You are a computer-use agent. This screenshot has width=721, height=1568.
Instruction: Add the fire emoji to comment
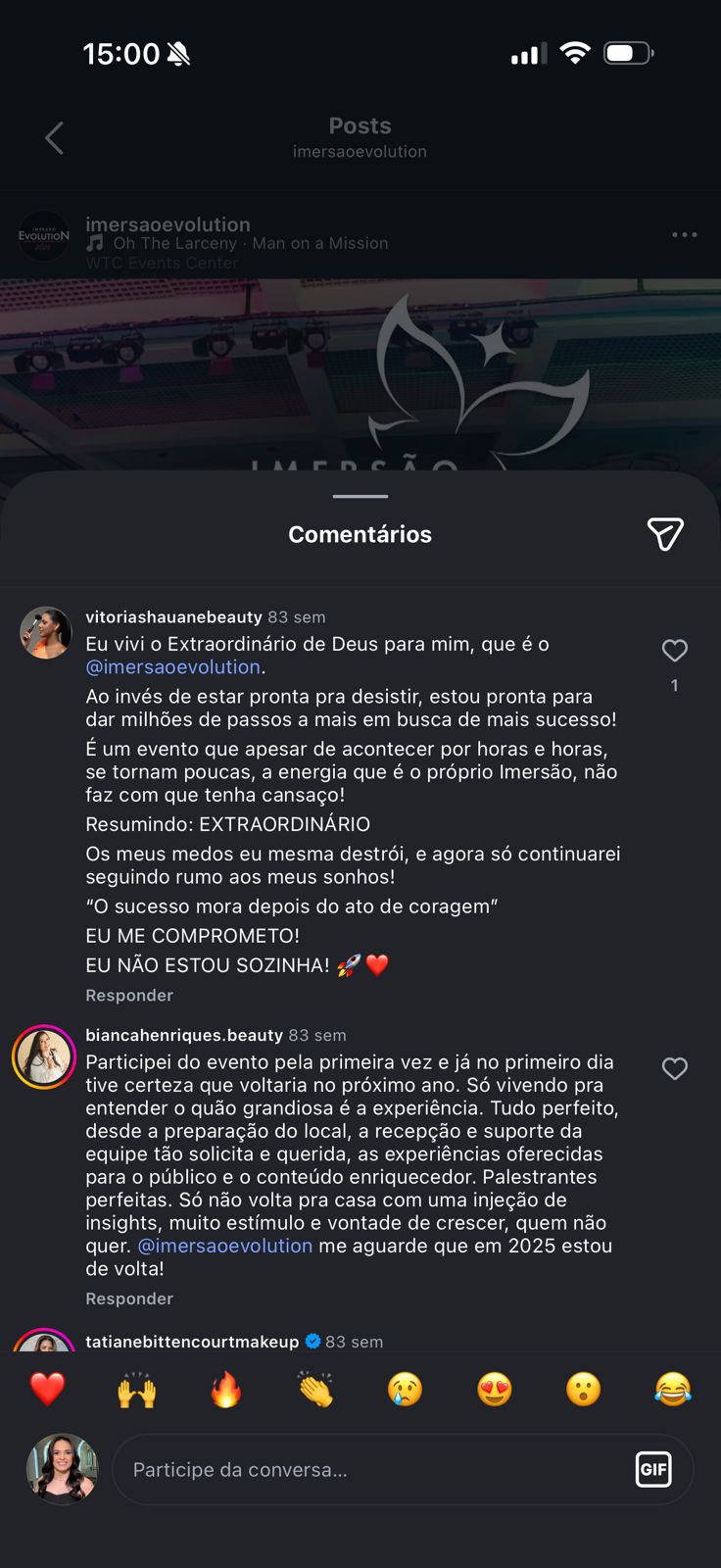click(226, 1390)
